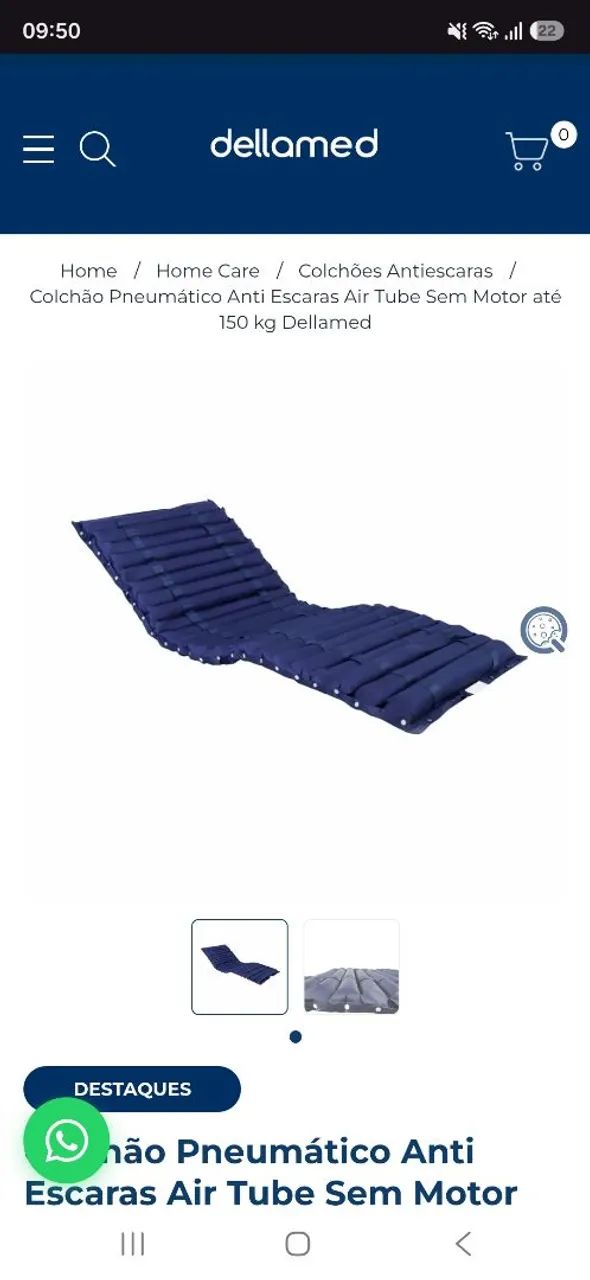590x1280 pixels.
Task: Zoom the product image with magnifier icon
Action: pyautogui.click(x=544, y=630)
